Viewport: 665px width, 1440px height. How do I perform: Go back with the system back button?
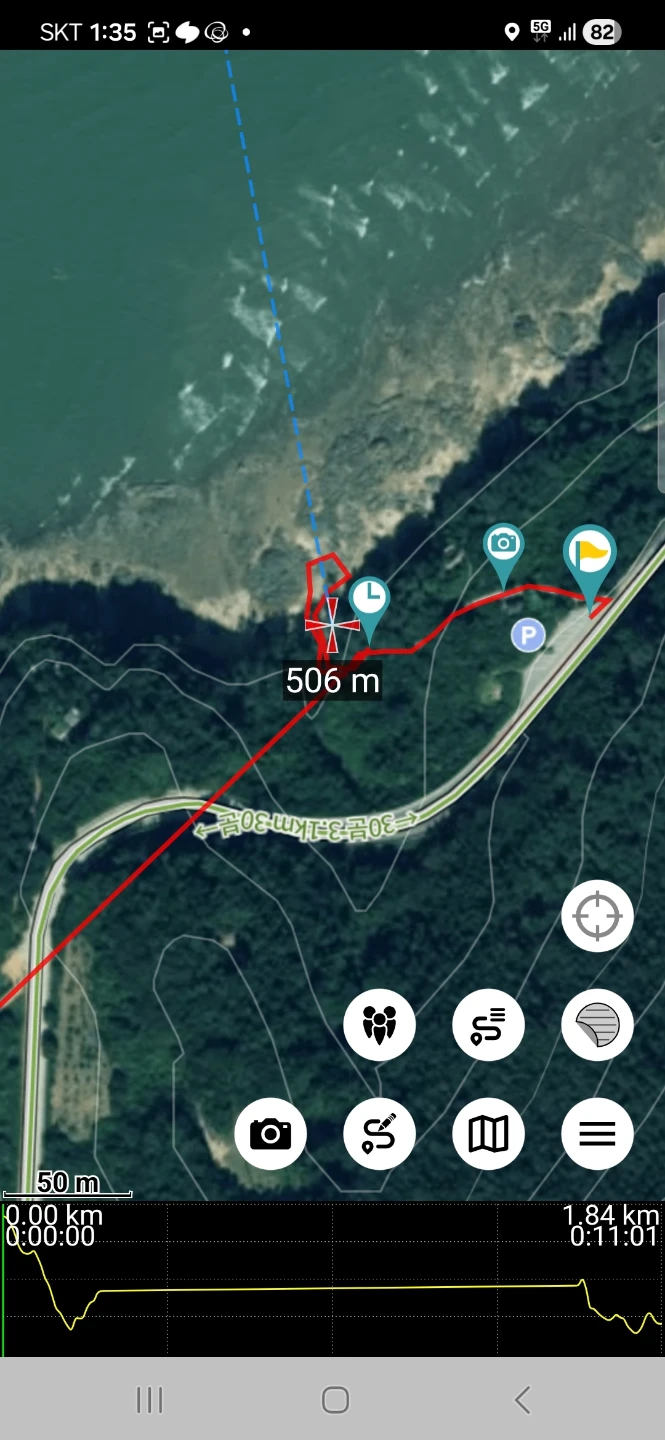(x=521, y=1399)
